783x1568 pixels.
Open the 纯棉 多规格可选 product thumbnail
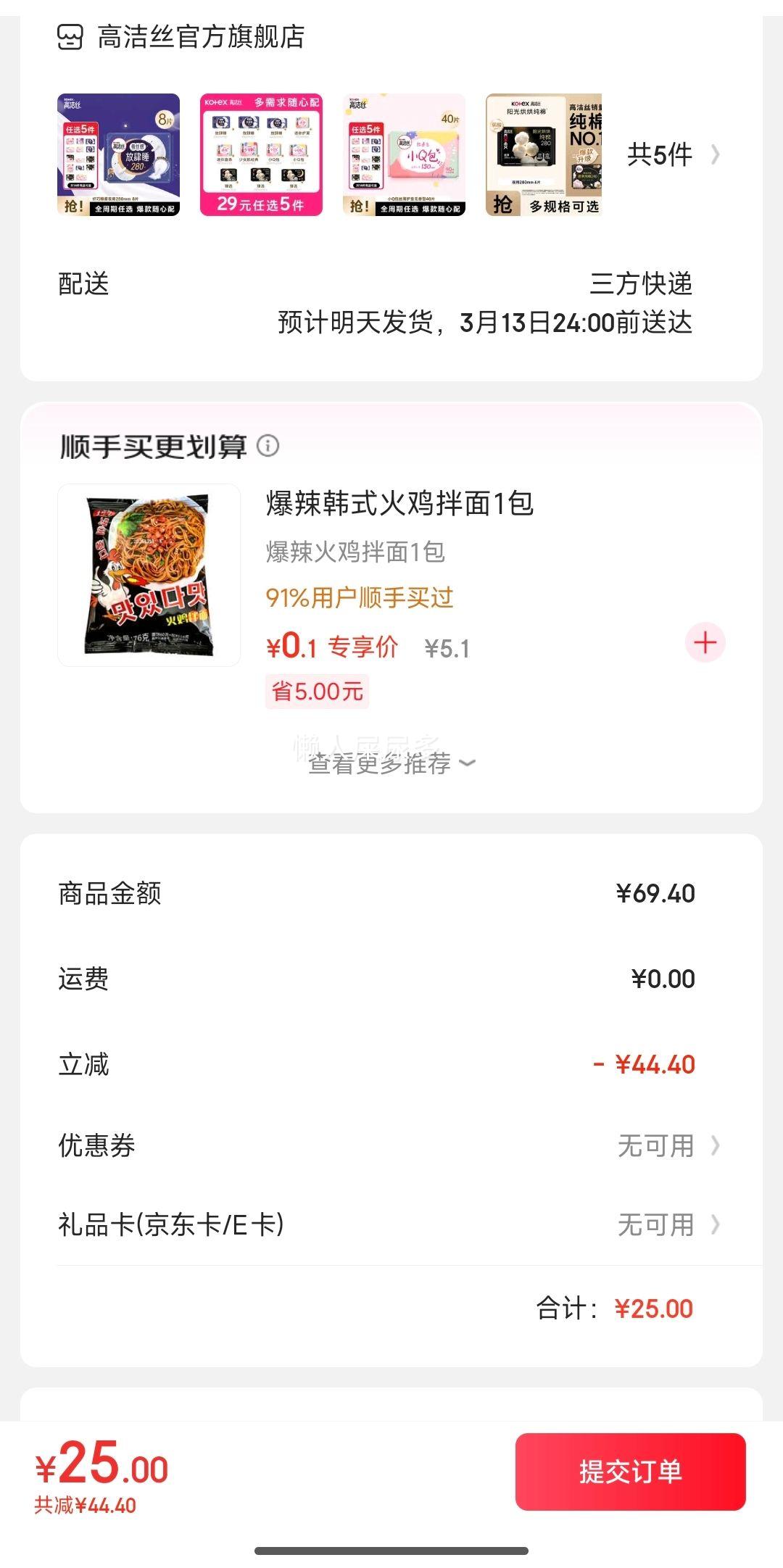(544, 154)
